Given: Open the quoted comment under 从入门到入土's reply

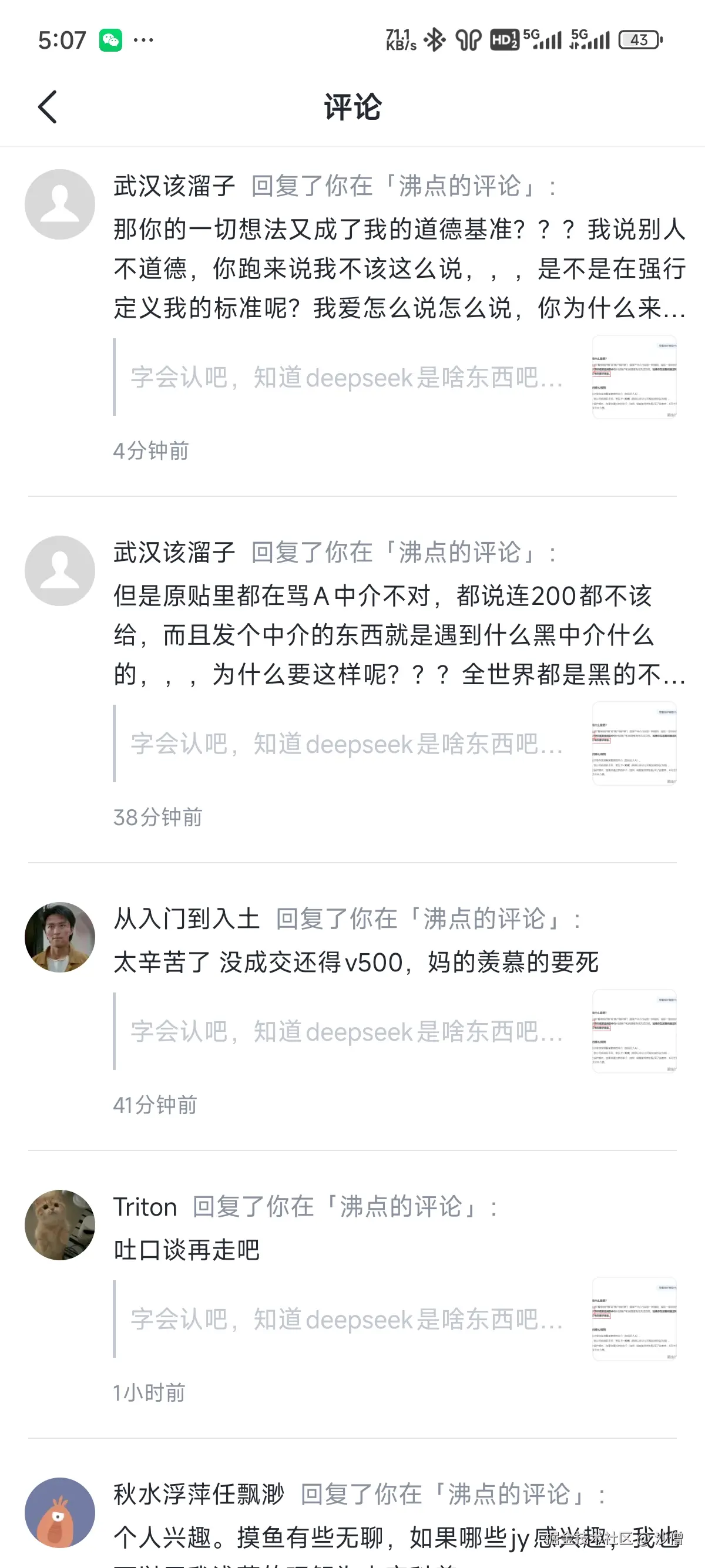Looking at the screenshot, I should point(346,1031).
